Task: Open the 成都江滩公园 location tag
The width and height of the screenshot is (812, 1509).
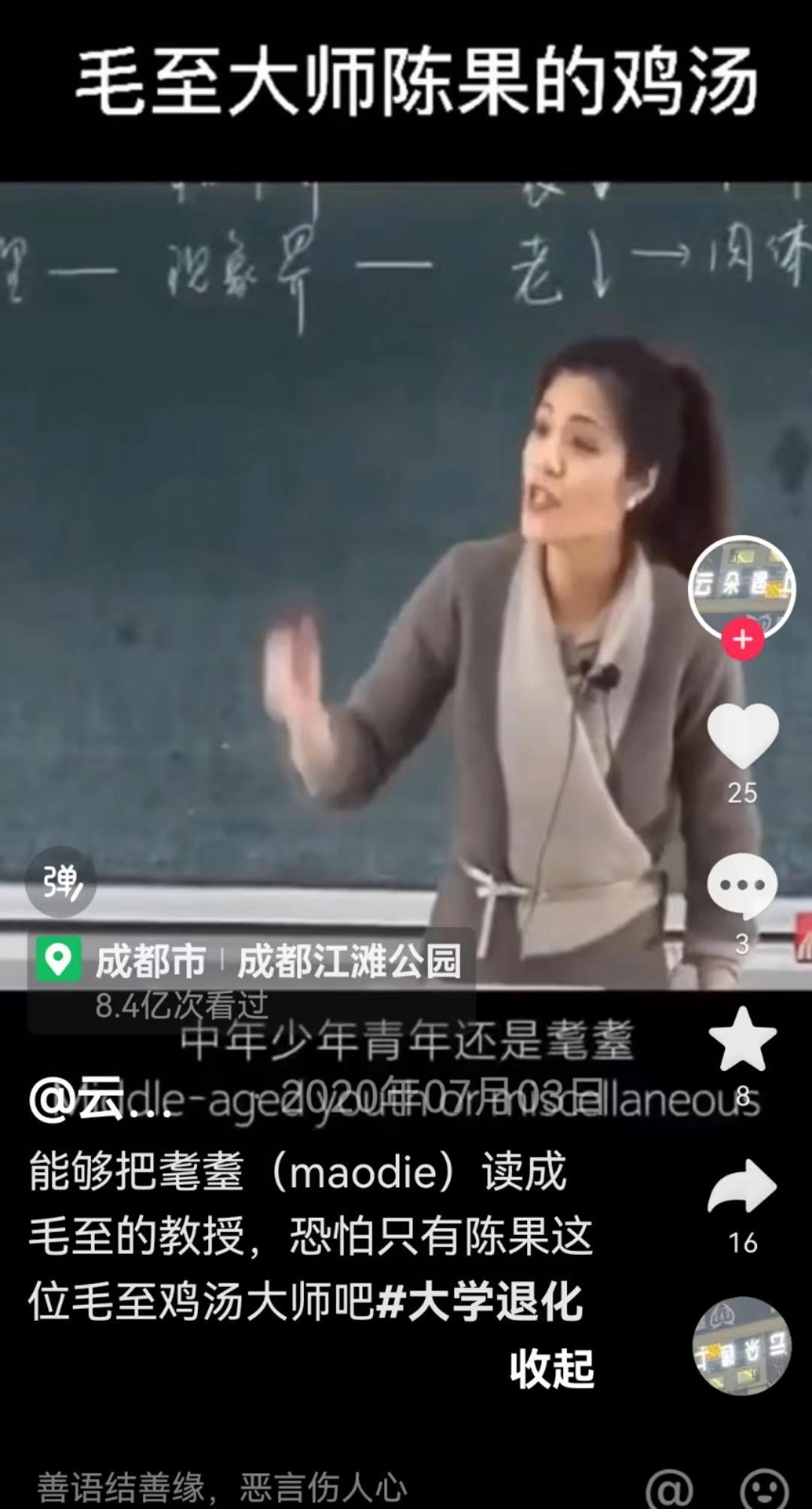Action: [348, 961]
